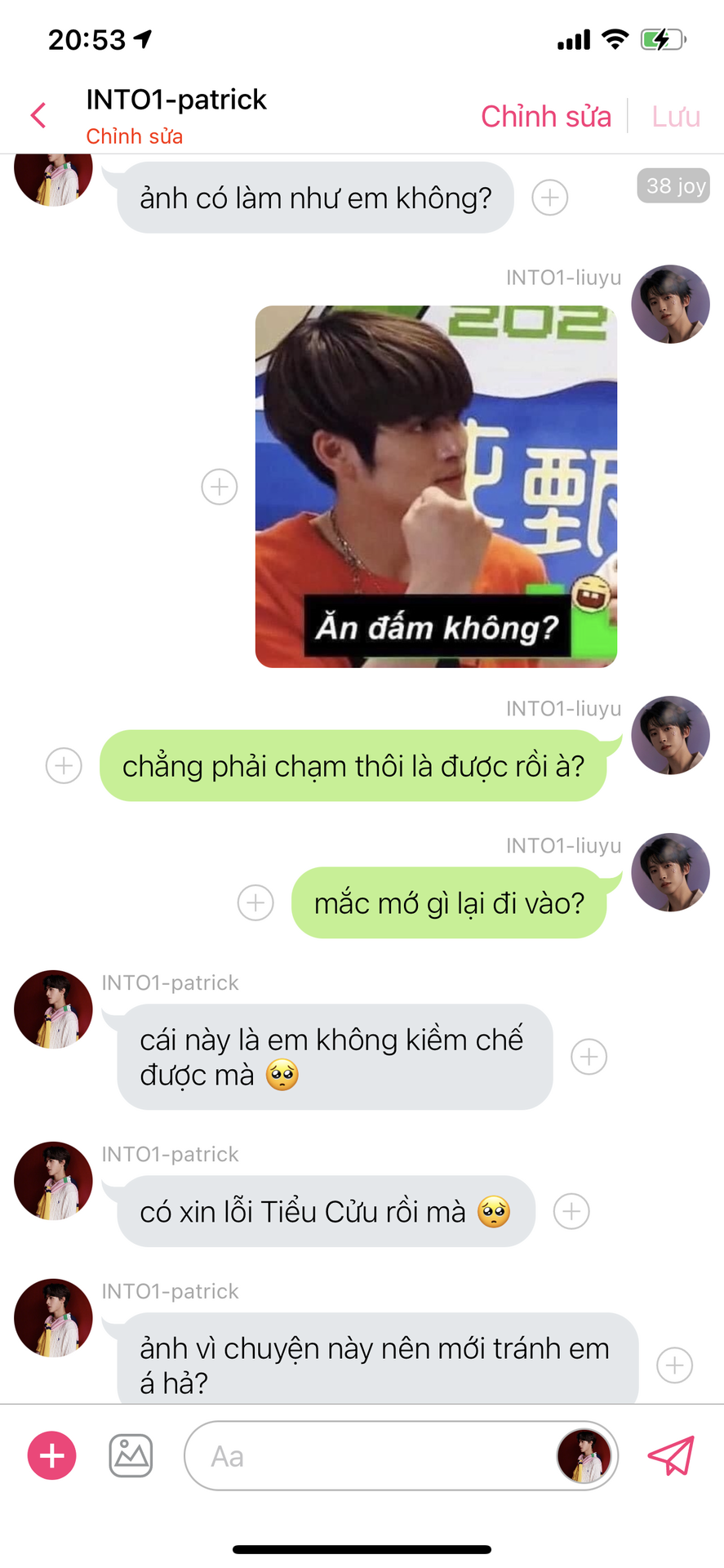Tap plus icon beside the meme image
The width and height of the screenshot is (724, 1568).
[x=220, y=487]
